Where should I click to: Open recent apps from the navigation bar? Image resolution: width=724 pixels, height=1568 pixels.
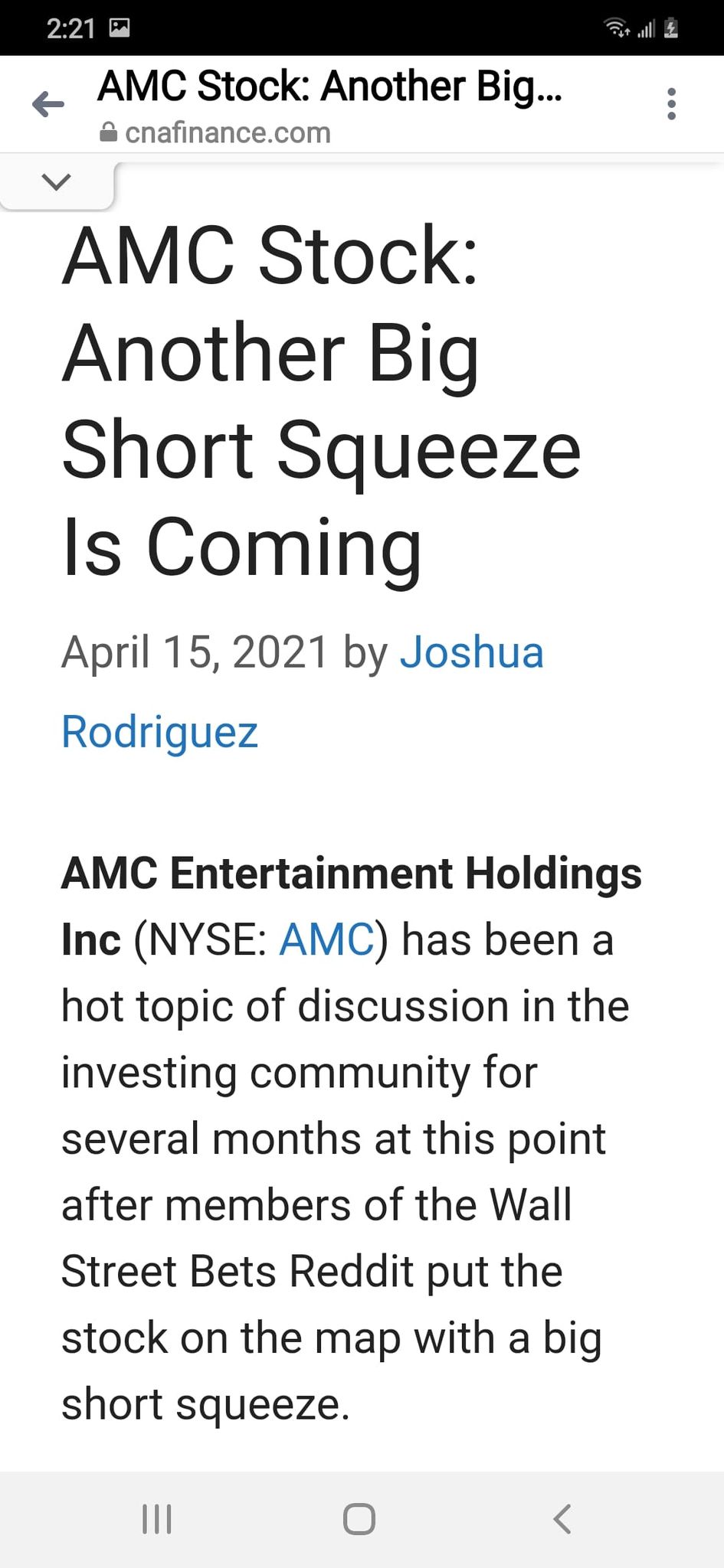click(157, 1519)
